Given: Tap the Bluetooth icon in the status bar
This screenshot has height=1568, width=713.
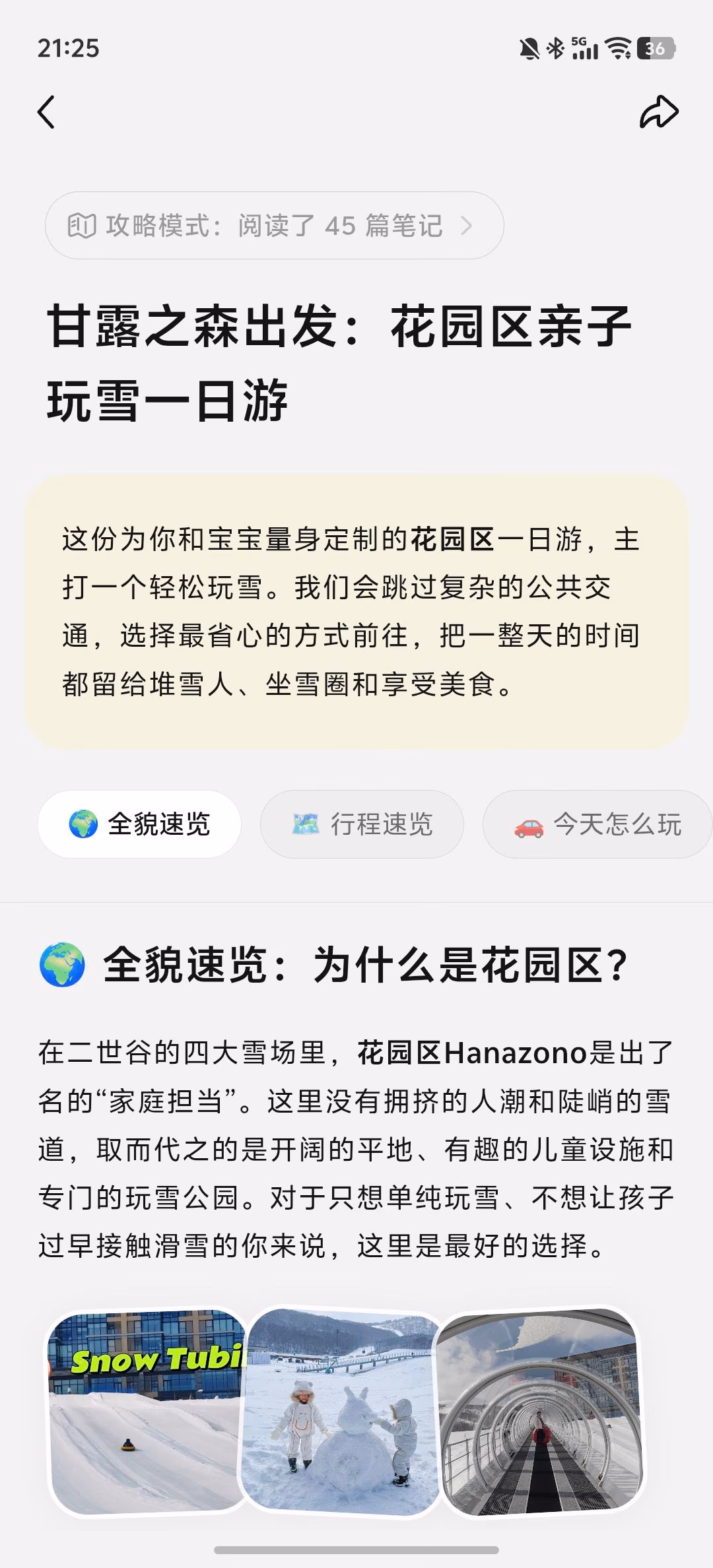Looking at the screenshot, I should click(555, 48).
